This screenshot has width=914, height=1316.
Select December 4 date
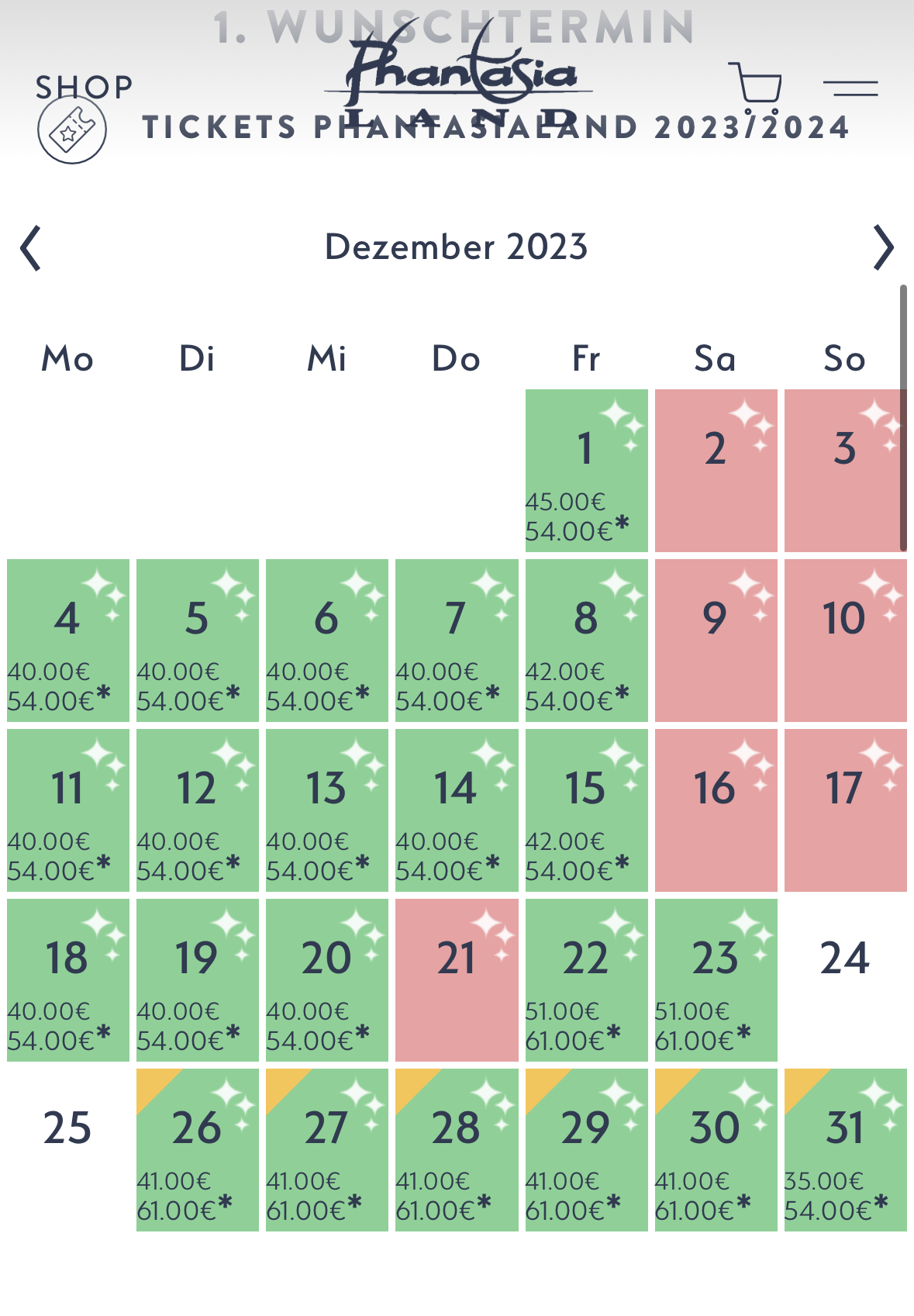coord(68,641)
